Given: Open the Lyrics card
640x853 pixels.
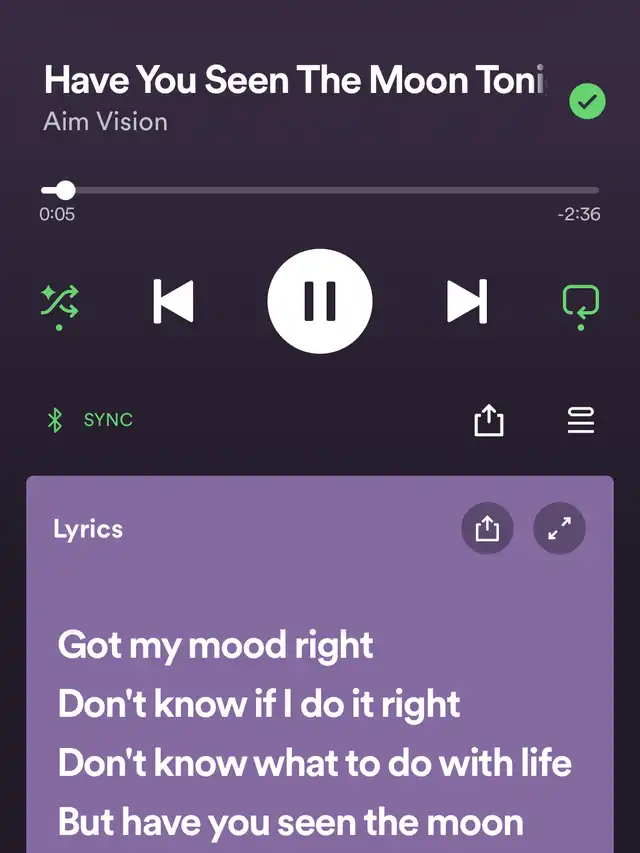Looking at the screenshot, I should click(88, 529).
